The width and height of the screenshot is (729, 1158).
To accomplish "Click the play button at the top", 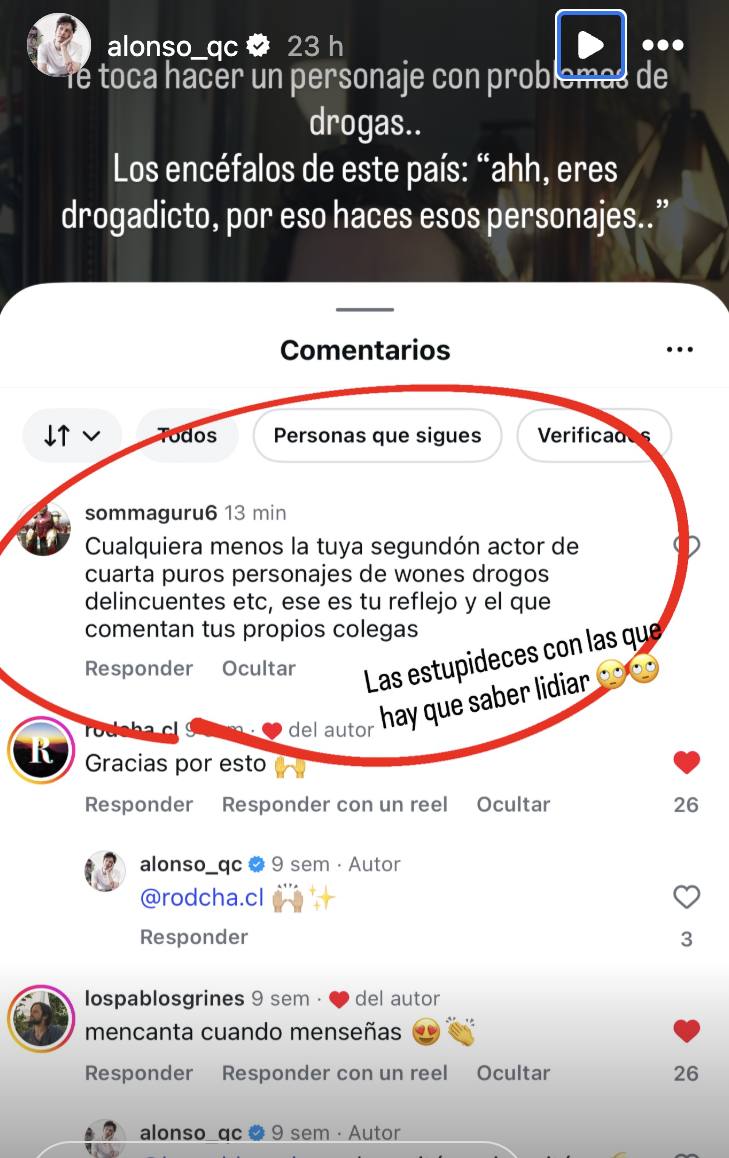I will [x=590, y=45].
